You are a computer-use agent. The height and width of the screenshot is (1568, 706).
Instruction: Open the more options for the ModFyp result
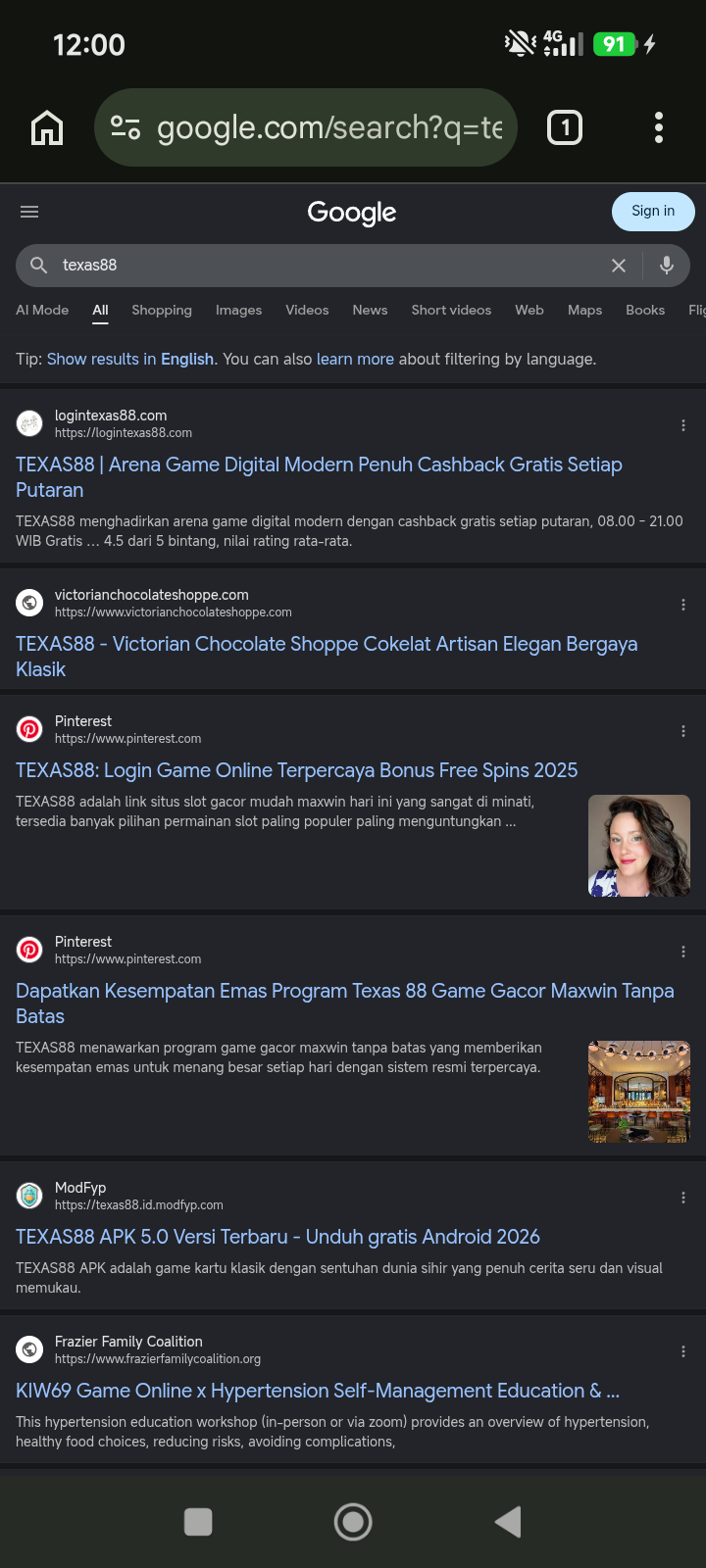pos(683,1198)
